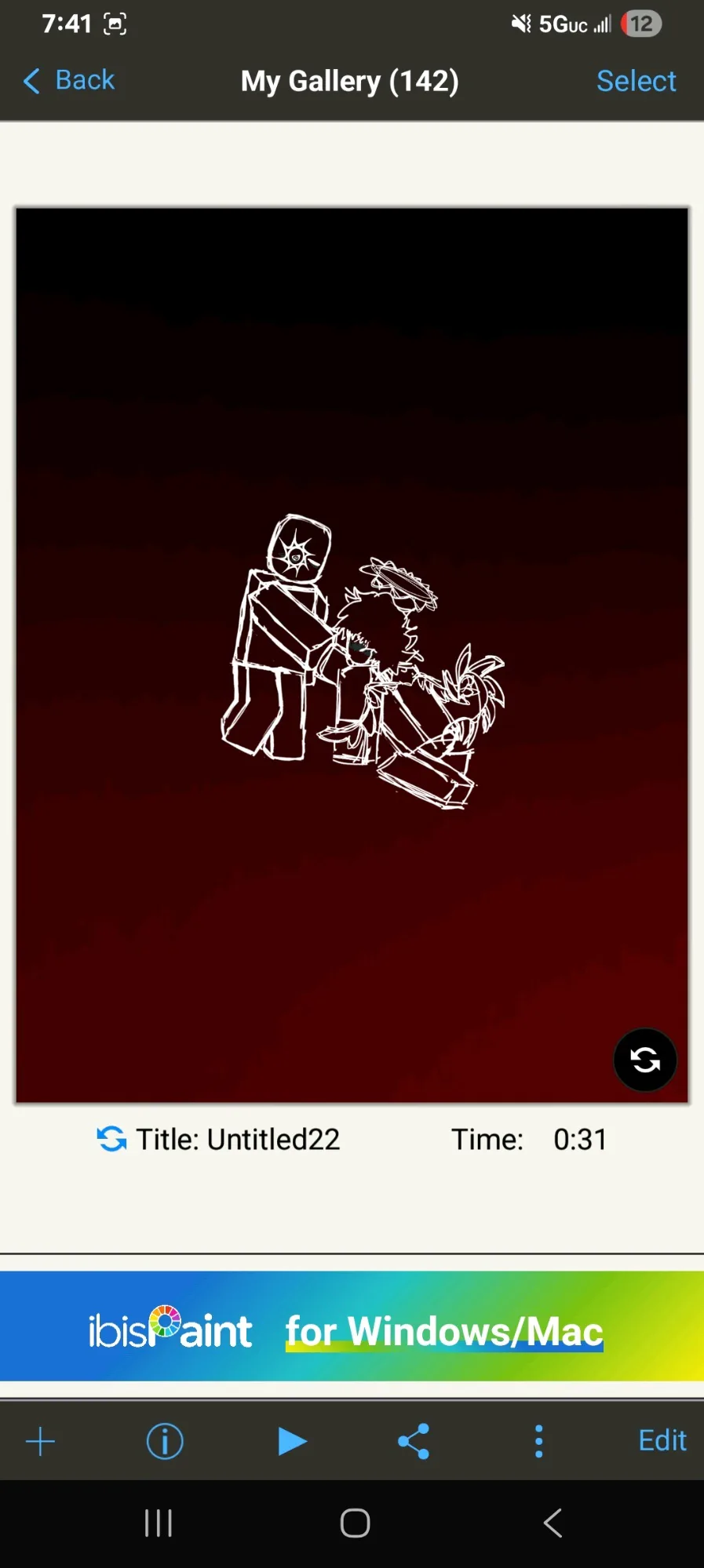704x1568 pixels.
Task: Edit the Untitled22 artwork
Action: (662, 1441)
